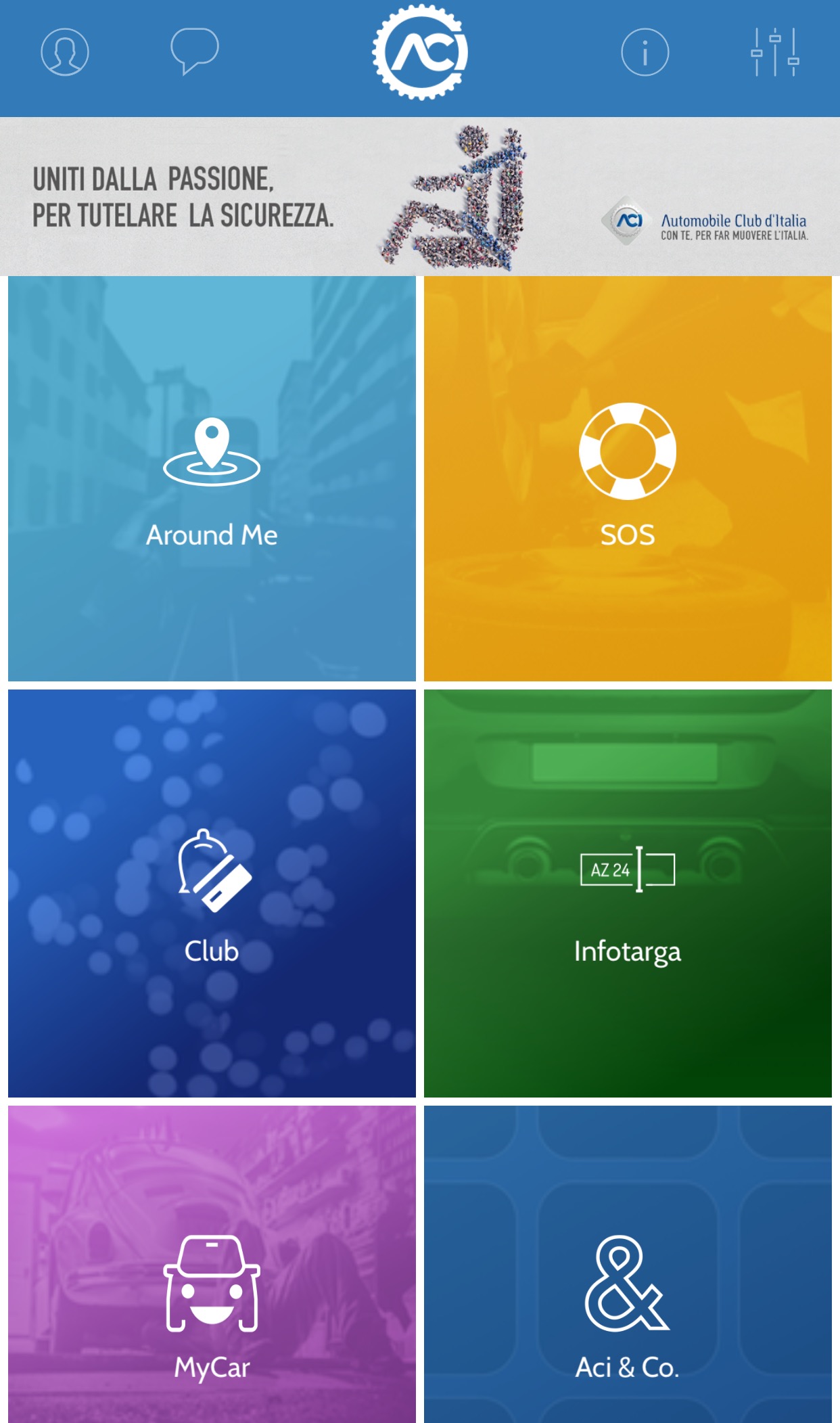View app information
This screenshot has width=840, height=1423.
pos(645,52)
